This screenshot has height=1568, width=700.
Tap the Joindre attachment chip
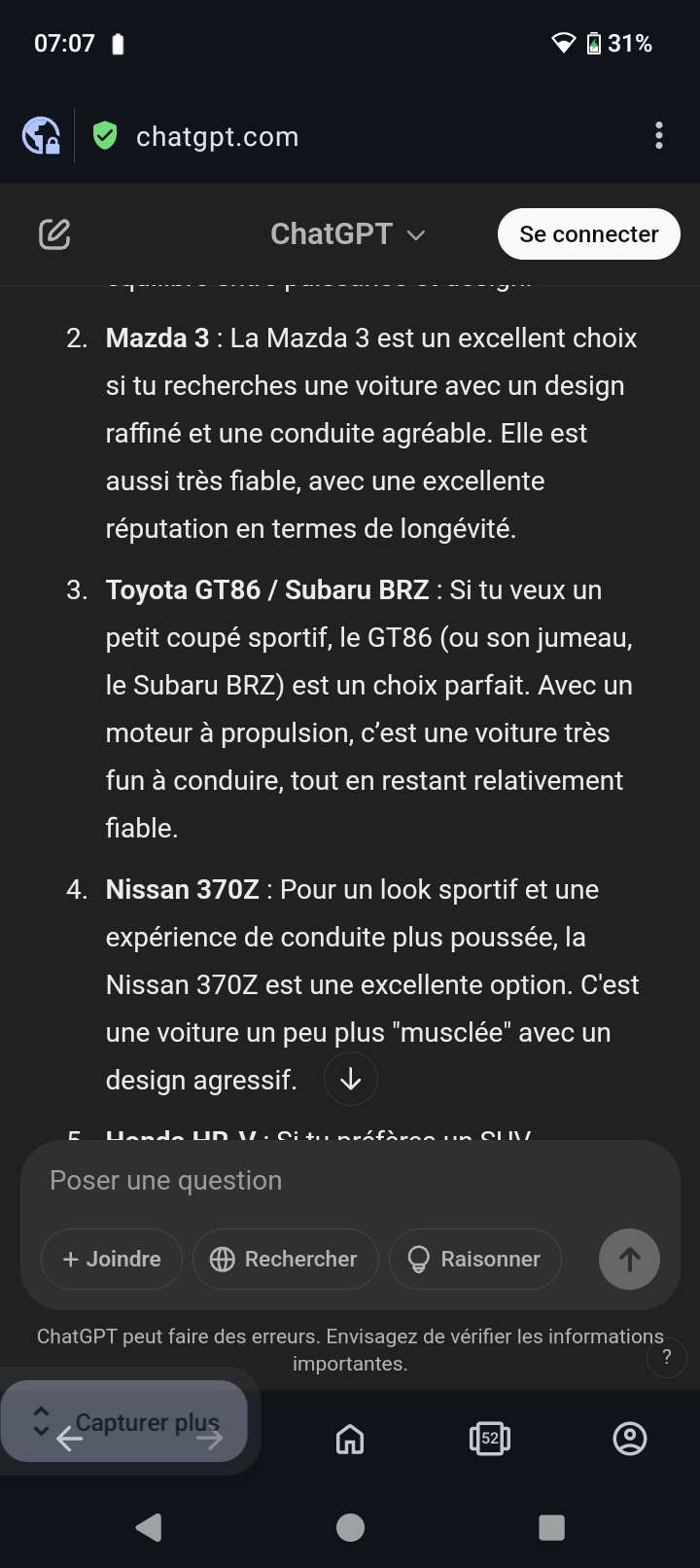pyautogui.click(x=112, y=1259)
